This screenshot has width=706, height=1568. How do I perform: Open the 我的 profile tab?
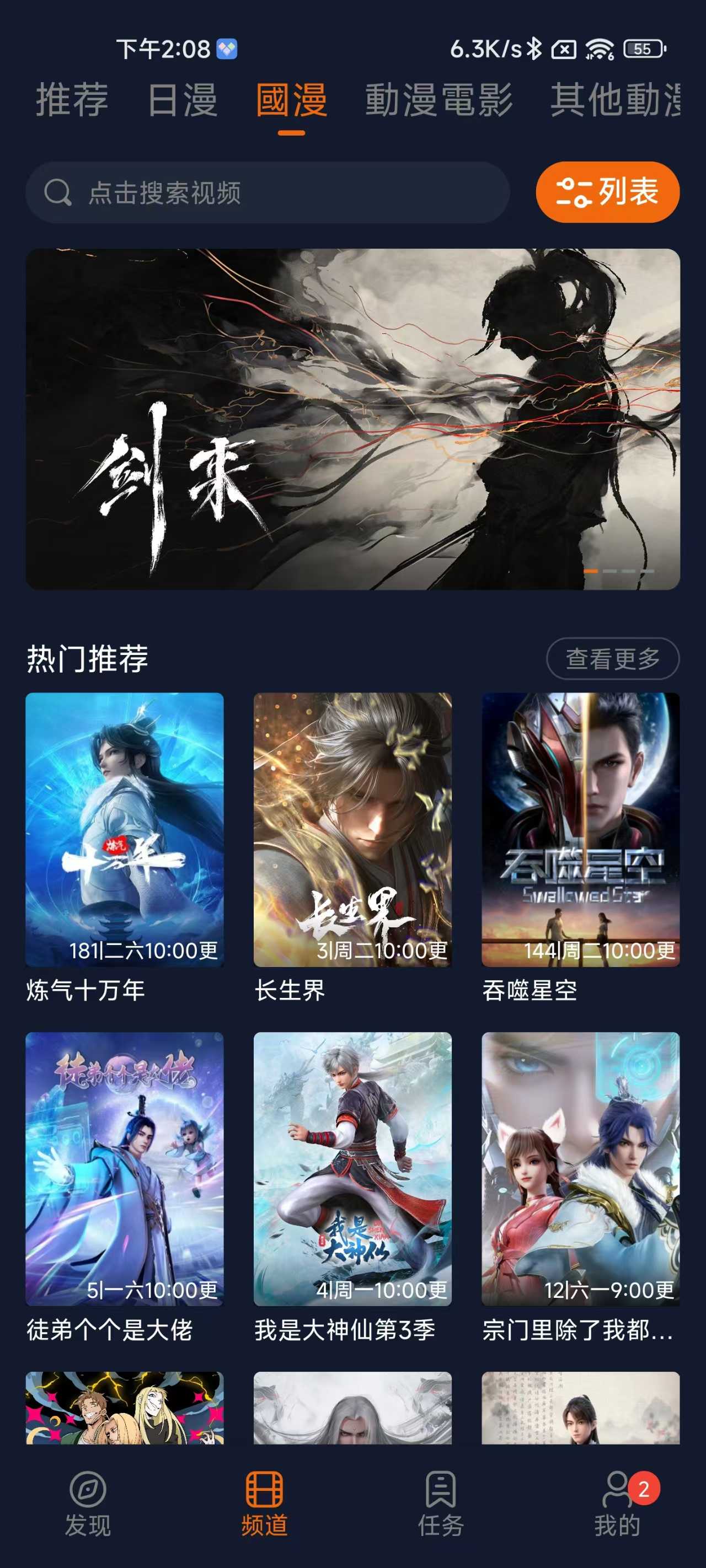pyautogui.click(x=617, y=1502)
